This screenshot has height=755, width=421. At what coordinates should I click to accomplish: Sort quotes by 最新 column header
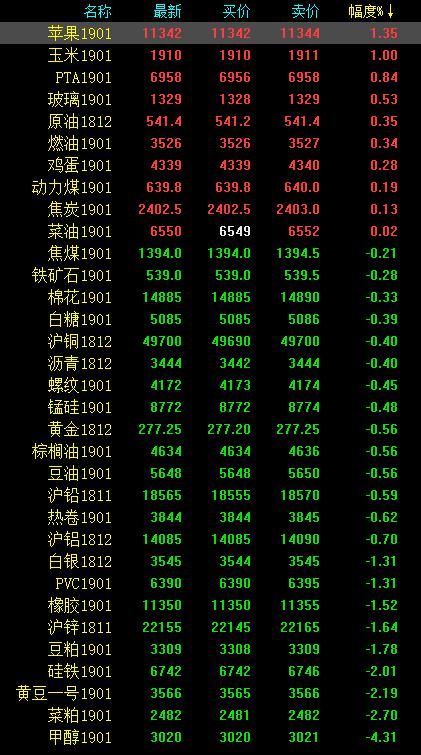pos(167,12)
